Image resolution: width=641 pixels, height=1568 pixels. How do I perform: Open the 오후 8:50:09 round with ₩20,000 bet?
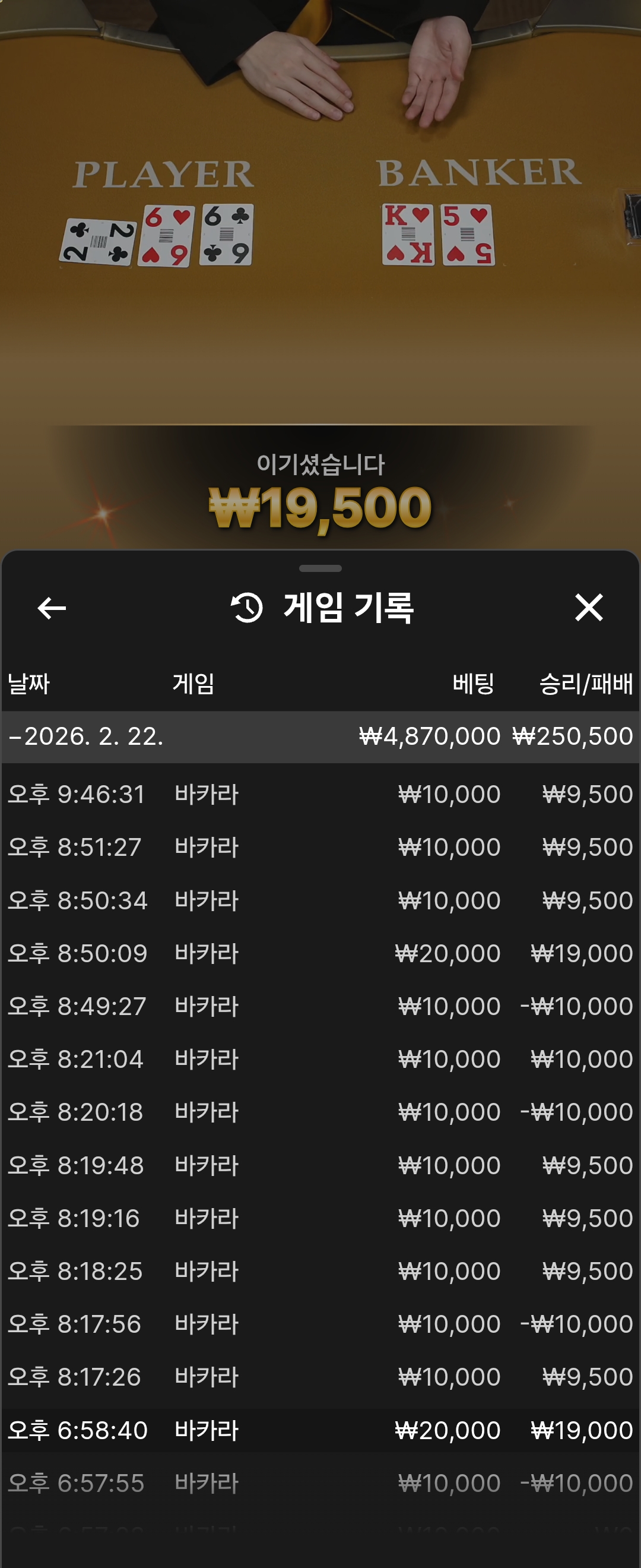(x=320, y=953)
